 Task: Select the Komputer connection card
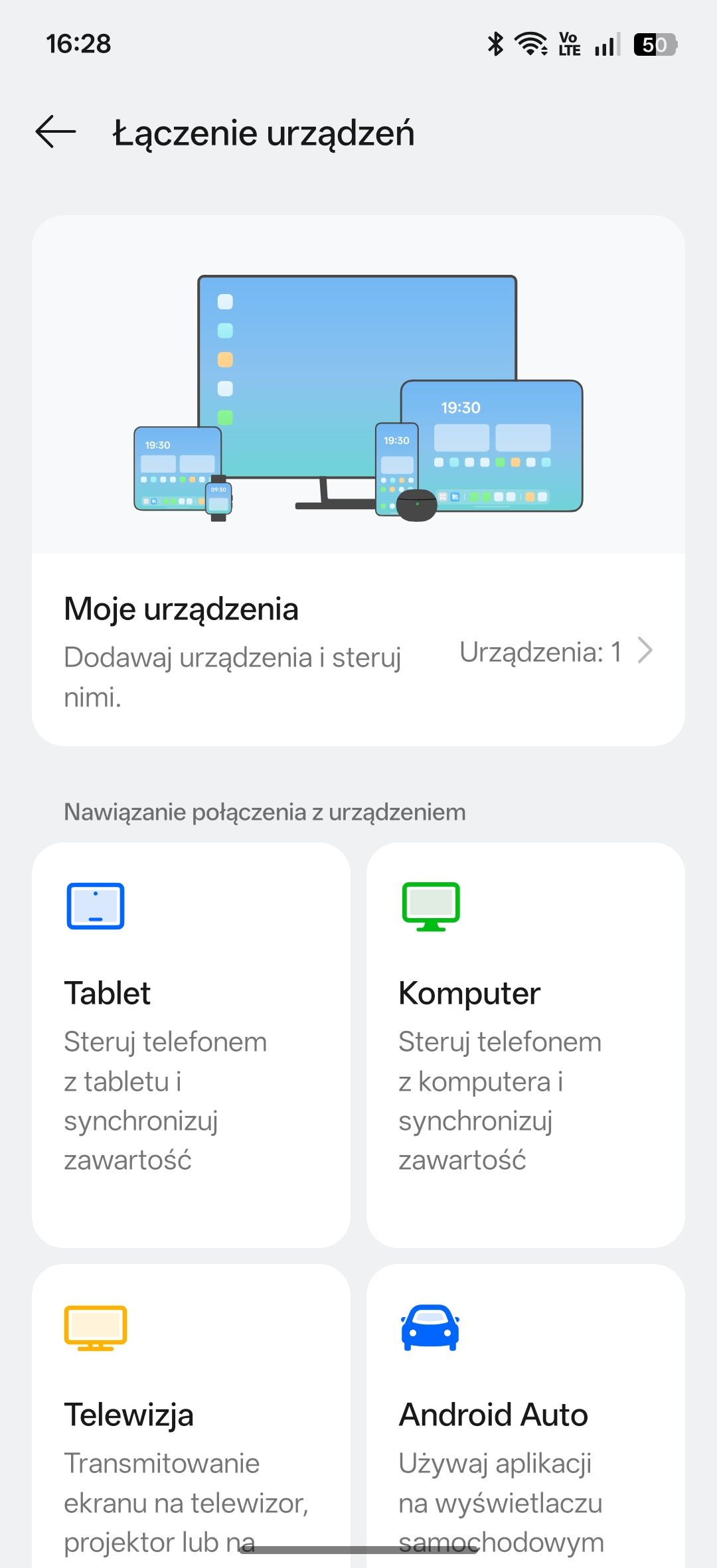pos(525,1045)
